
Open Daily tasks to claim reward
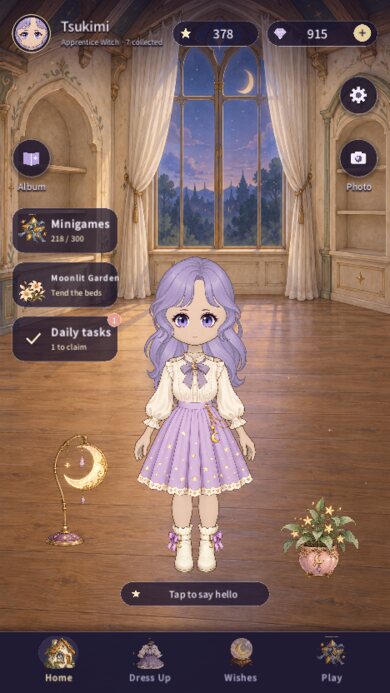[65, 339]
